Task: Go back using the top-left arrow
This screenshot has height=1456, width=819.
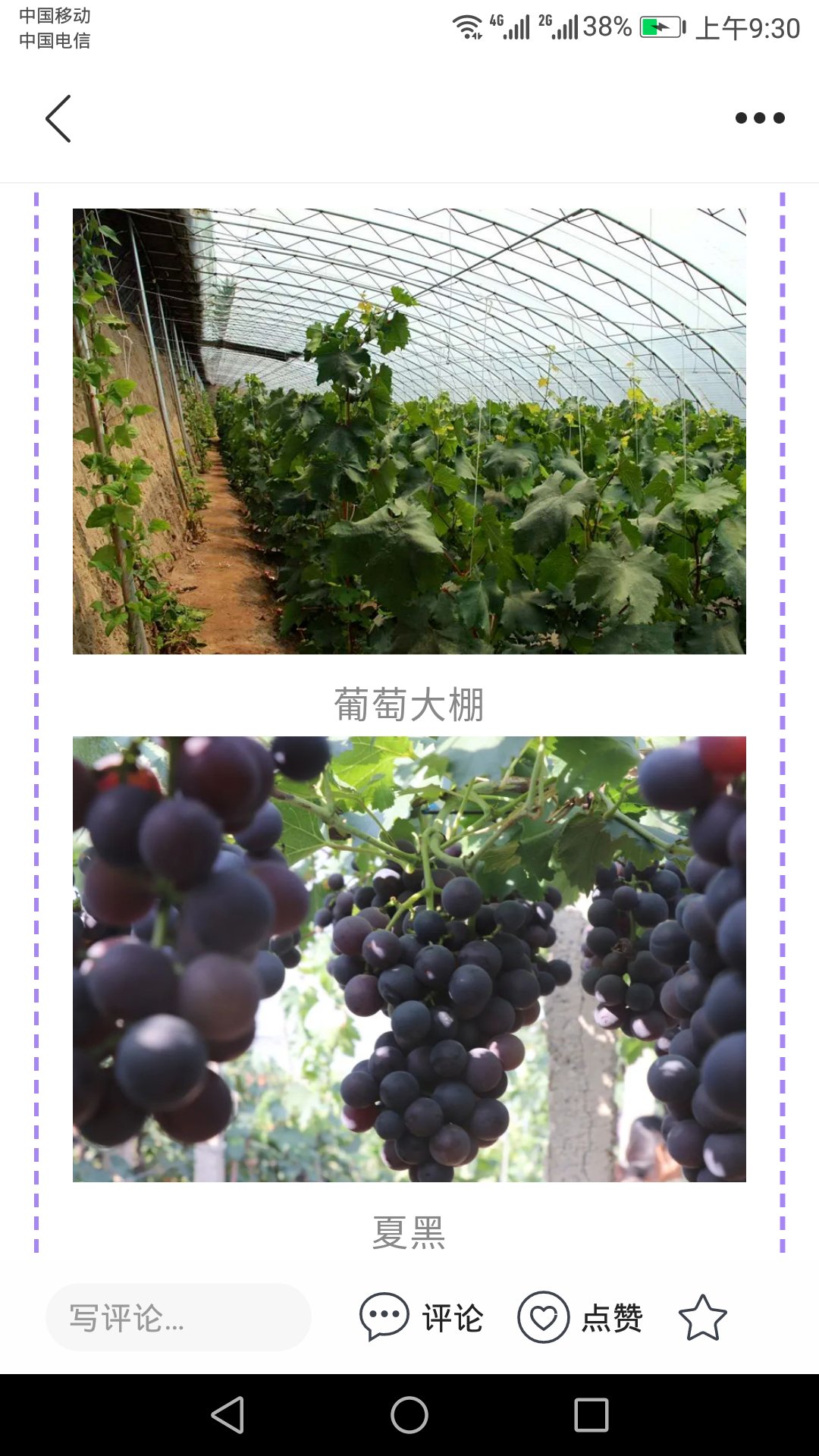Action: pos(58,118)
